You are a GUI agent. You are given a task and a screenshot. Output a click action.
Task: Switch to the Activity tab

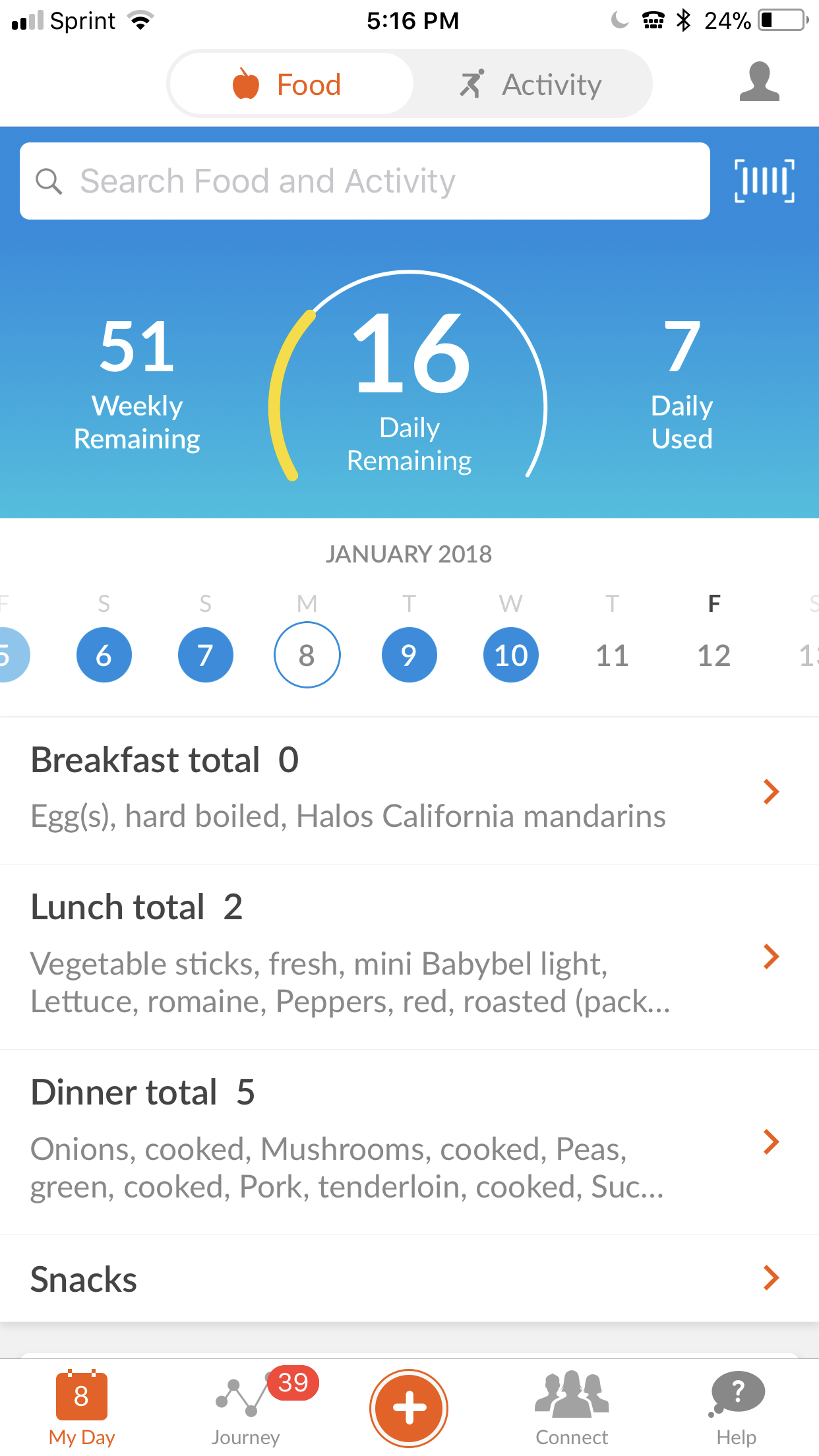531,84
